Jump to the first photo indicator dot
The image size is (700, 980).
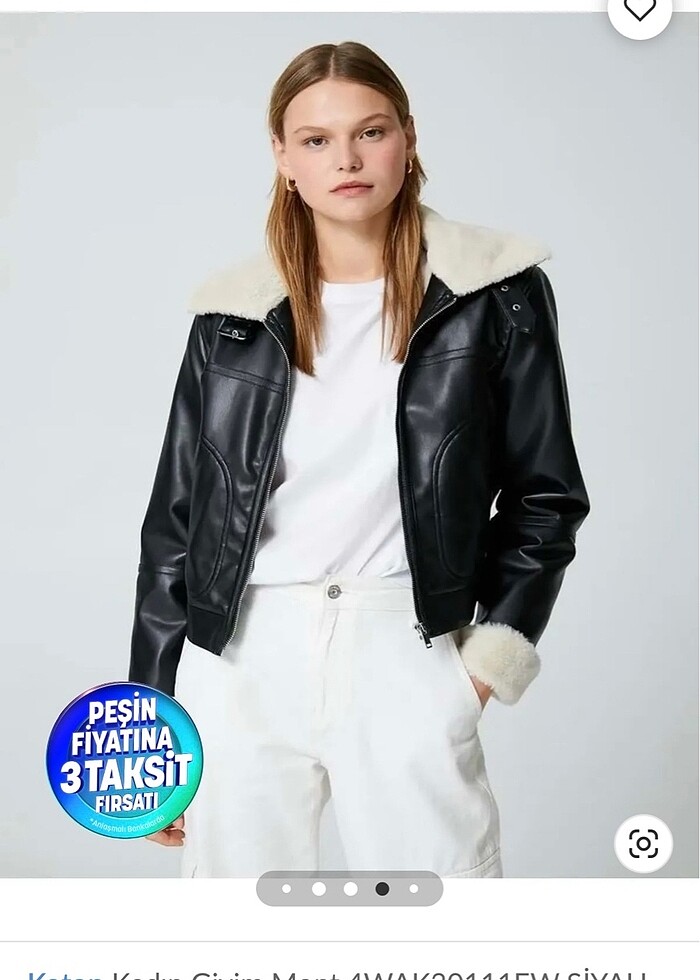(x=287, y=888)
